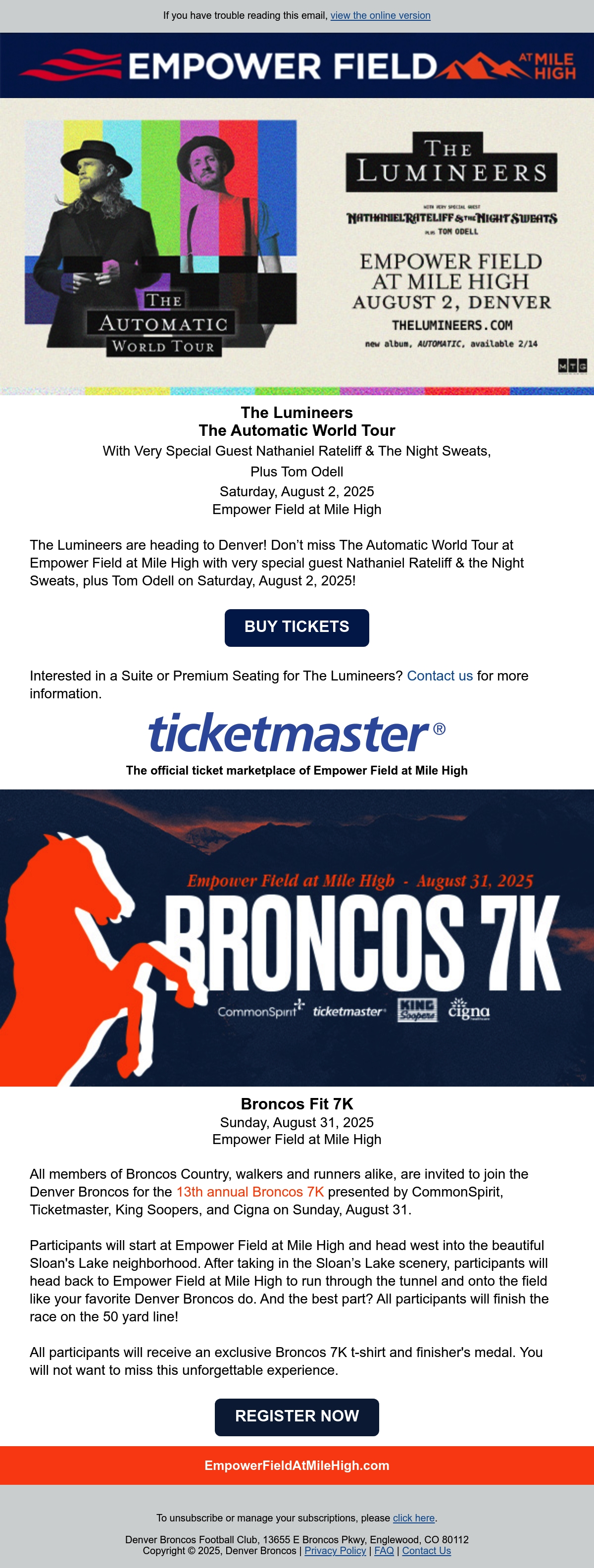594x1568 pixels.
Task: Open the Broncos 7K banner image
Action: (x=297, y=938)
